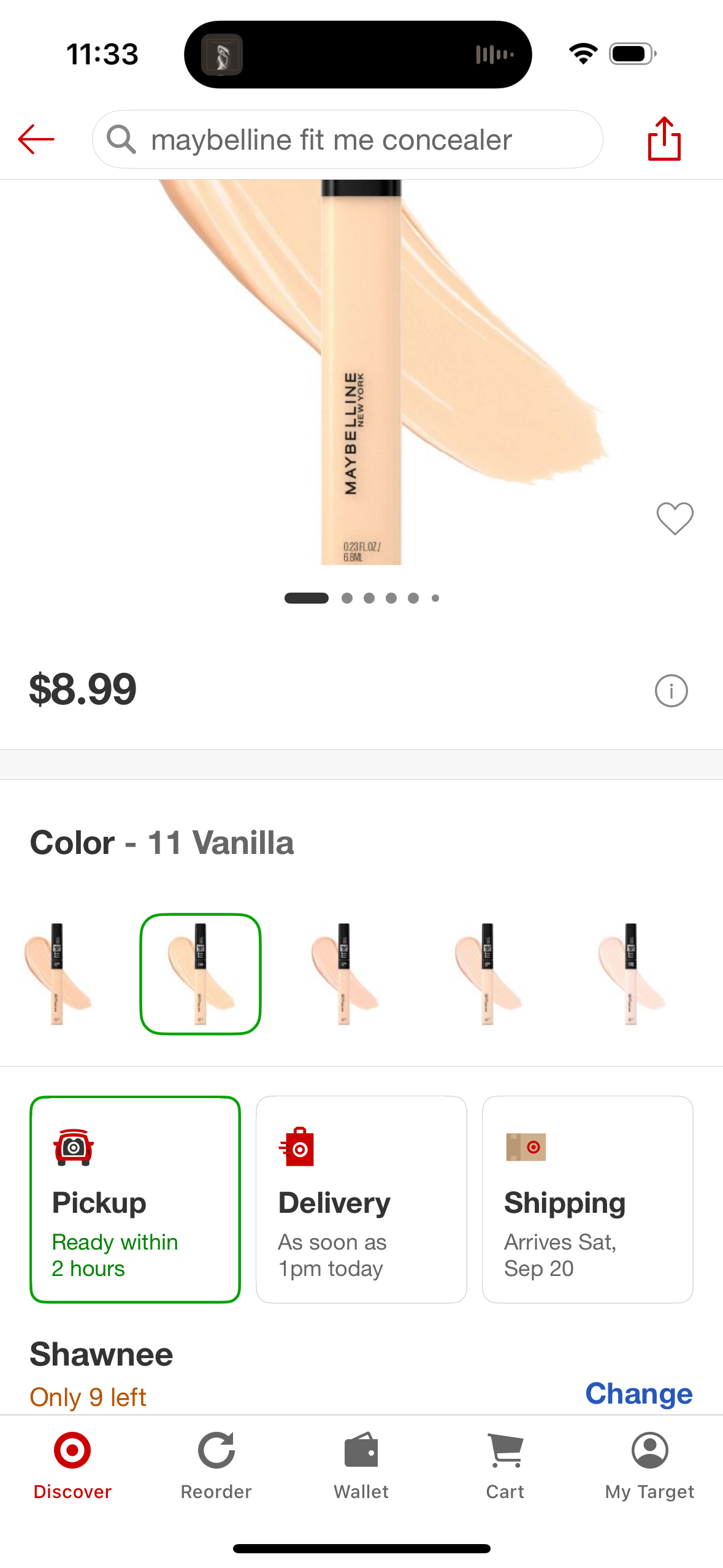Image resolution: width=723 pixels, height=1568 pixels.
Task: Switch to the Discover tab
Action: (x=72, y=1464)
